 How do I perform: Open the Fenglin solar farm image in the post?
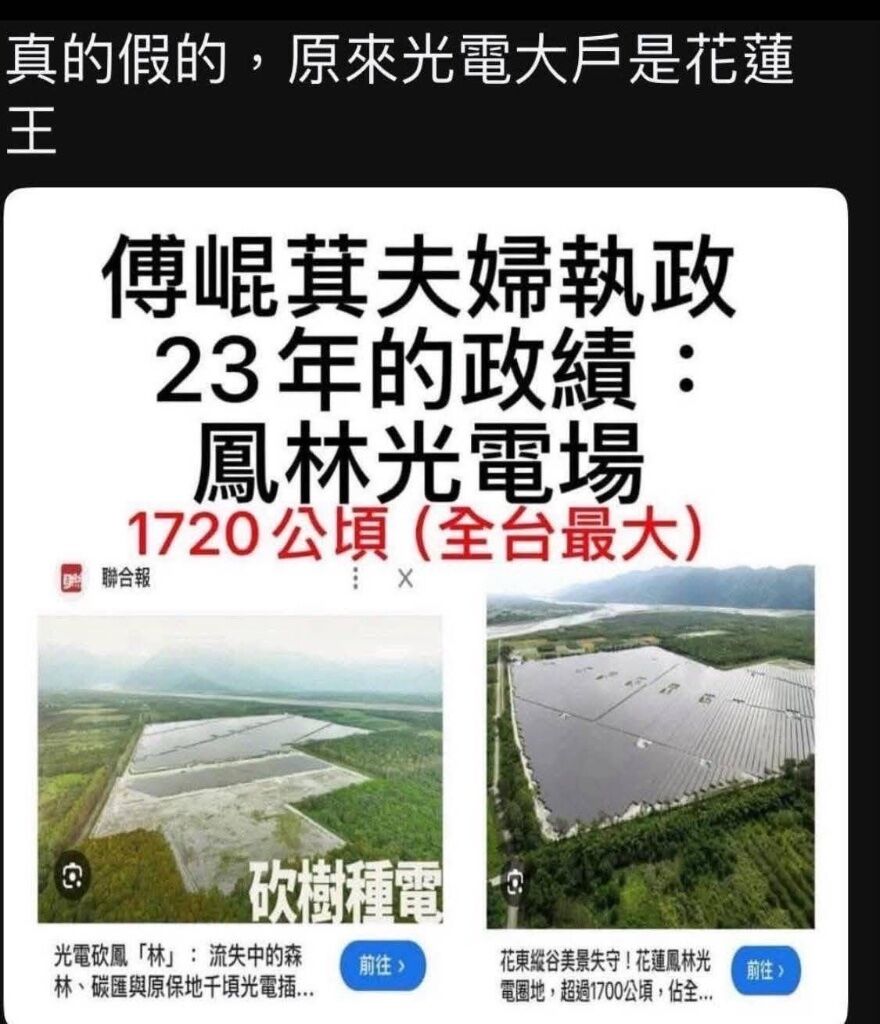[426, 600]
